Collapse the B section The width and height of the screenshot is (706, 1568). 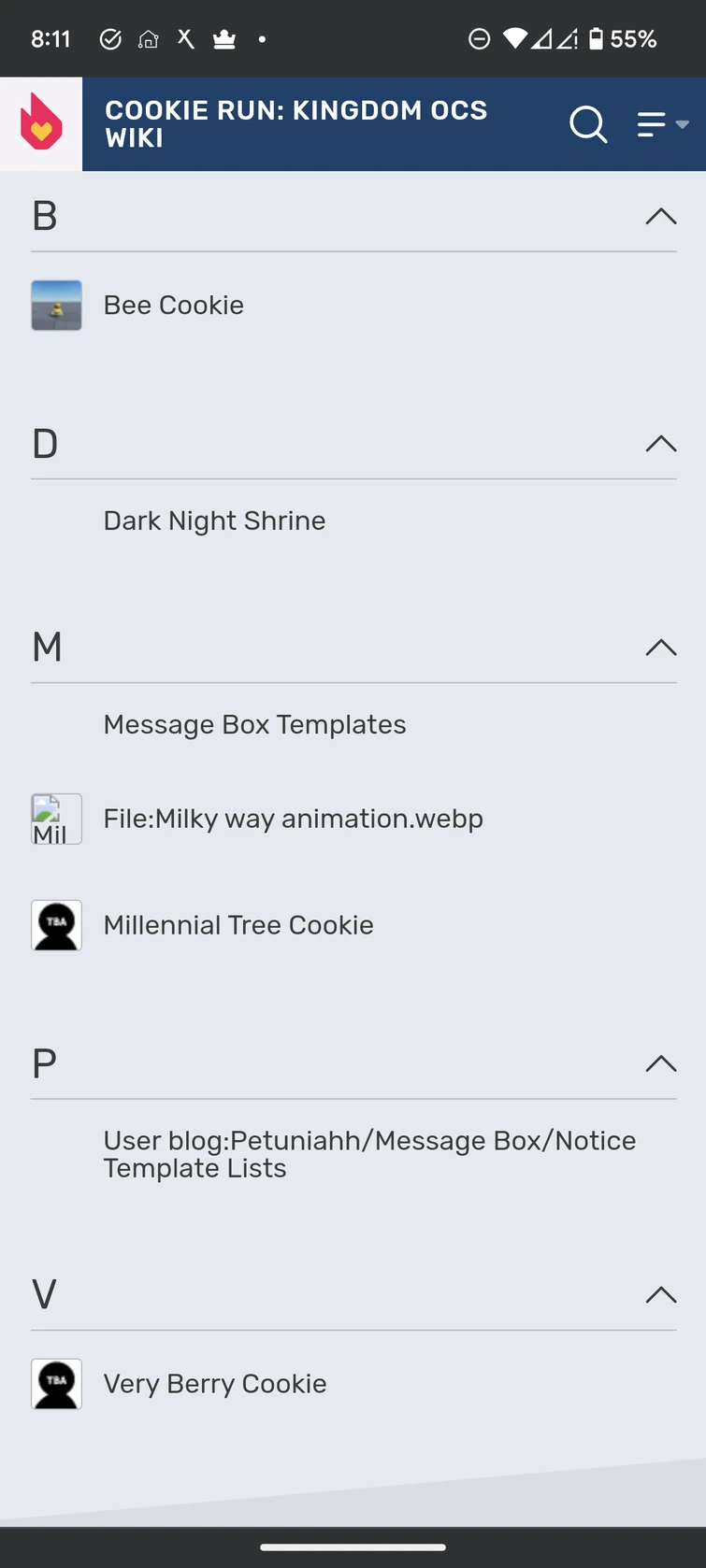click(x=660, y=216)
